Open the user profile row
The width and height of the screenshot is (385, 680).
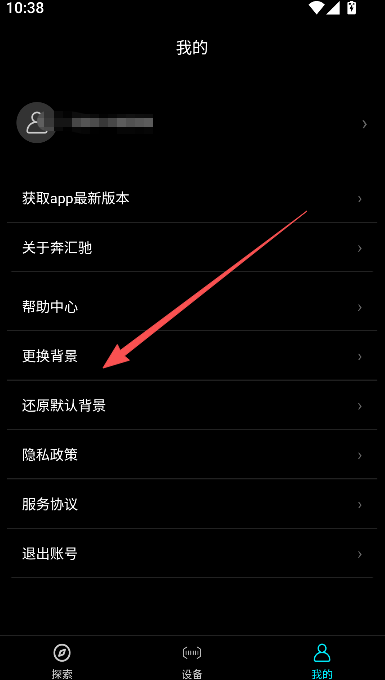point(192,124)
